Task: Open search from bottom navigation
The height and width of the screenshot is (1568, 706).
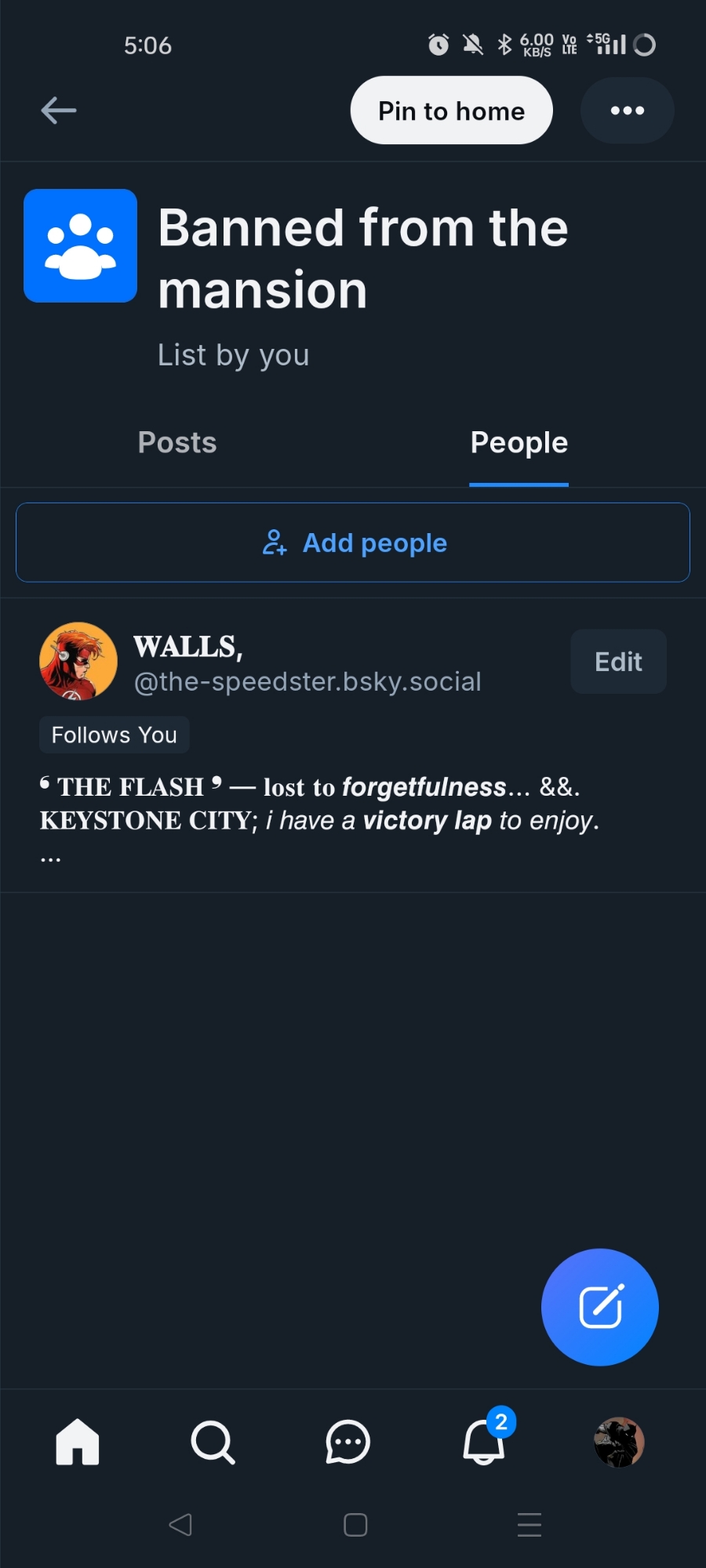Action: 213,1442
